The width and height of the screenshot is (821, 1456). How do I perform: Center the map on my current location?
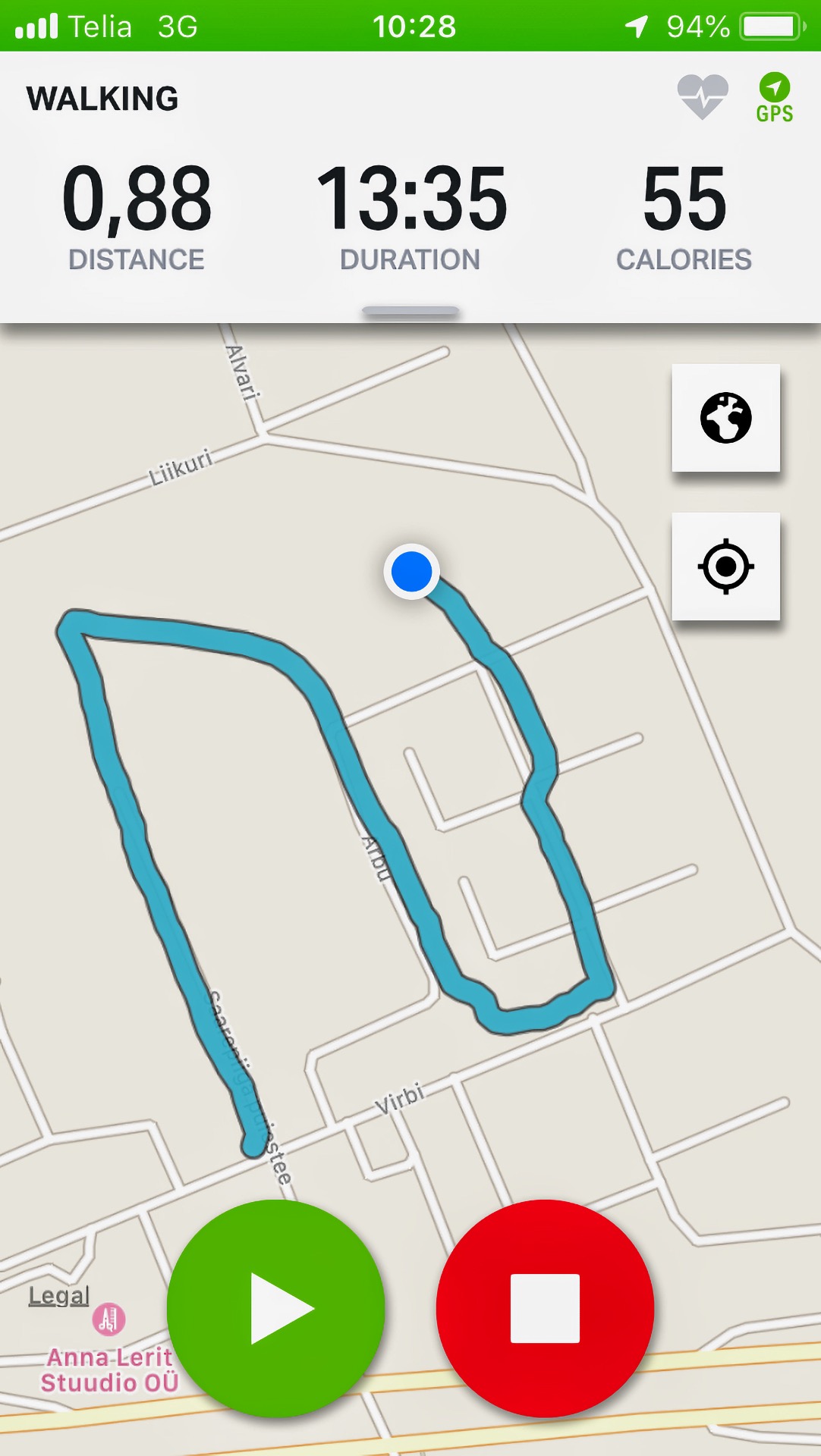pyautogui.click(x=725, y=566)
